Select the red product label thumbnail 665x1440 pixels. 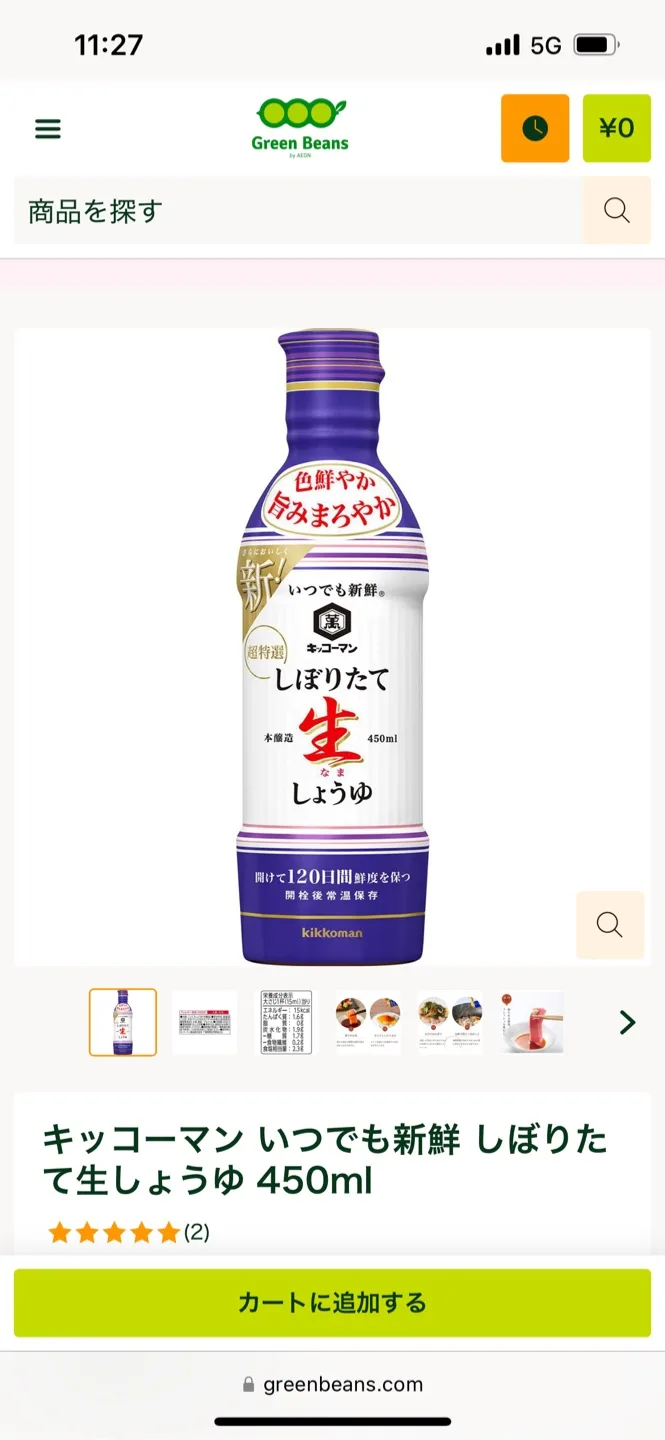pyautogui.click(x=205, y=1022)
